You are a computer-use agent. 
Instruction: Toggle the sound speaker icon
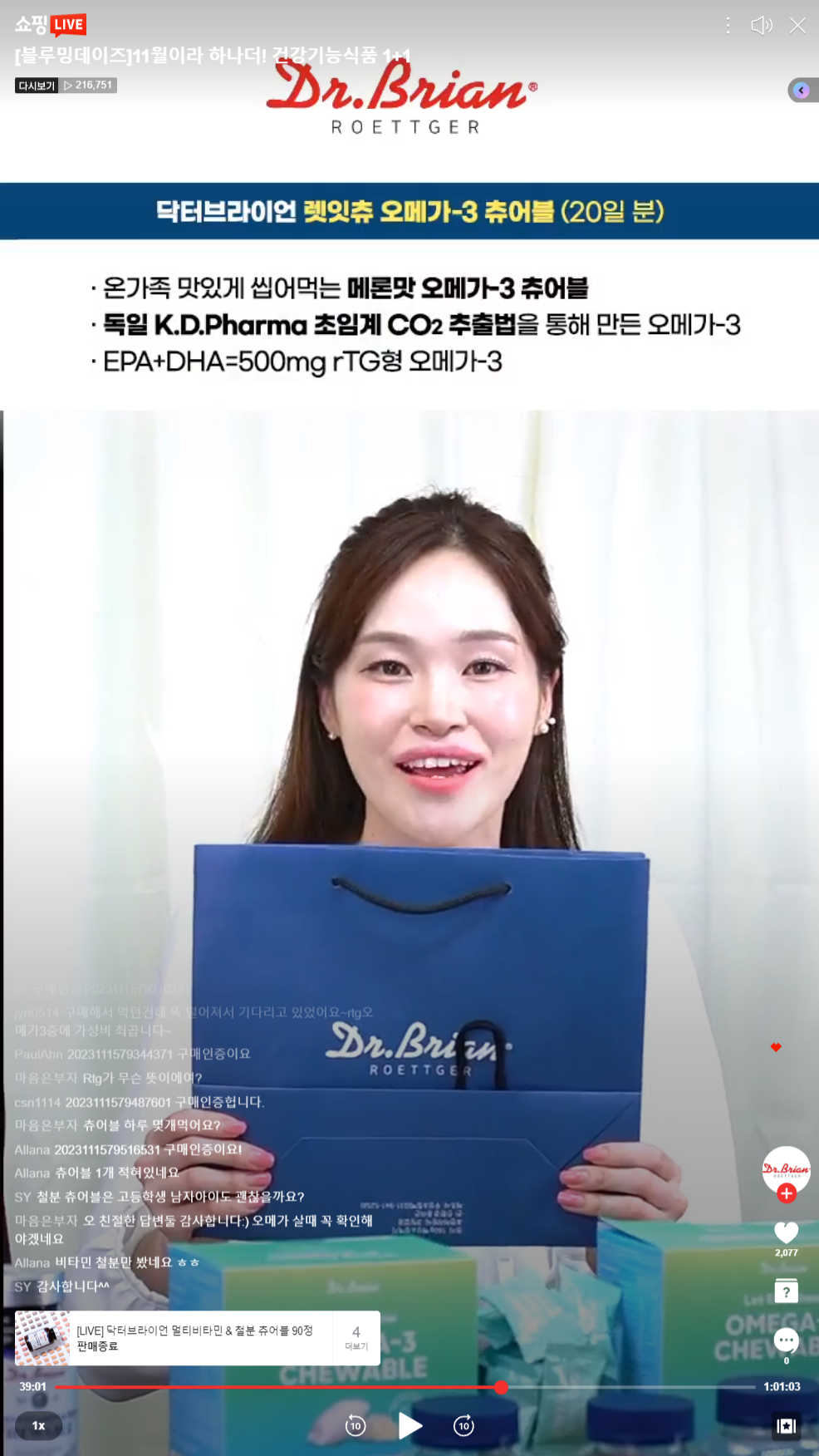(x=761, y=26)
